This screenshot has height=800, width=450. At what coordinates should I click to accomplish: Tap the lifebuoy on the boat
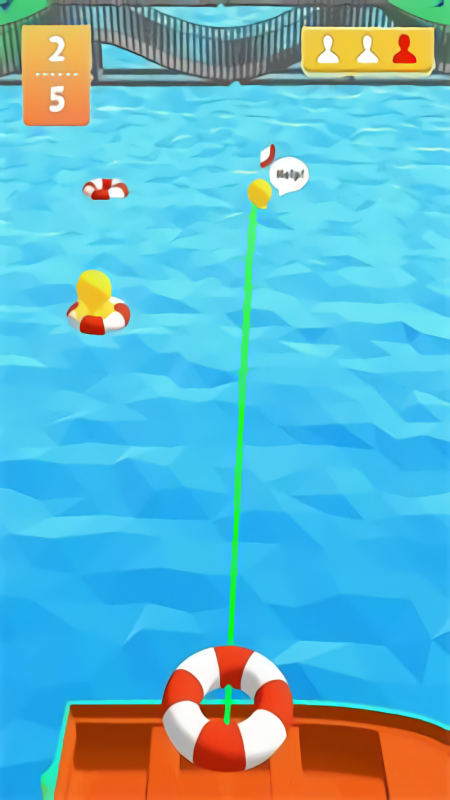coord(228,709)
